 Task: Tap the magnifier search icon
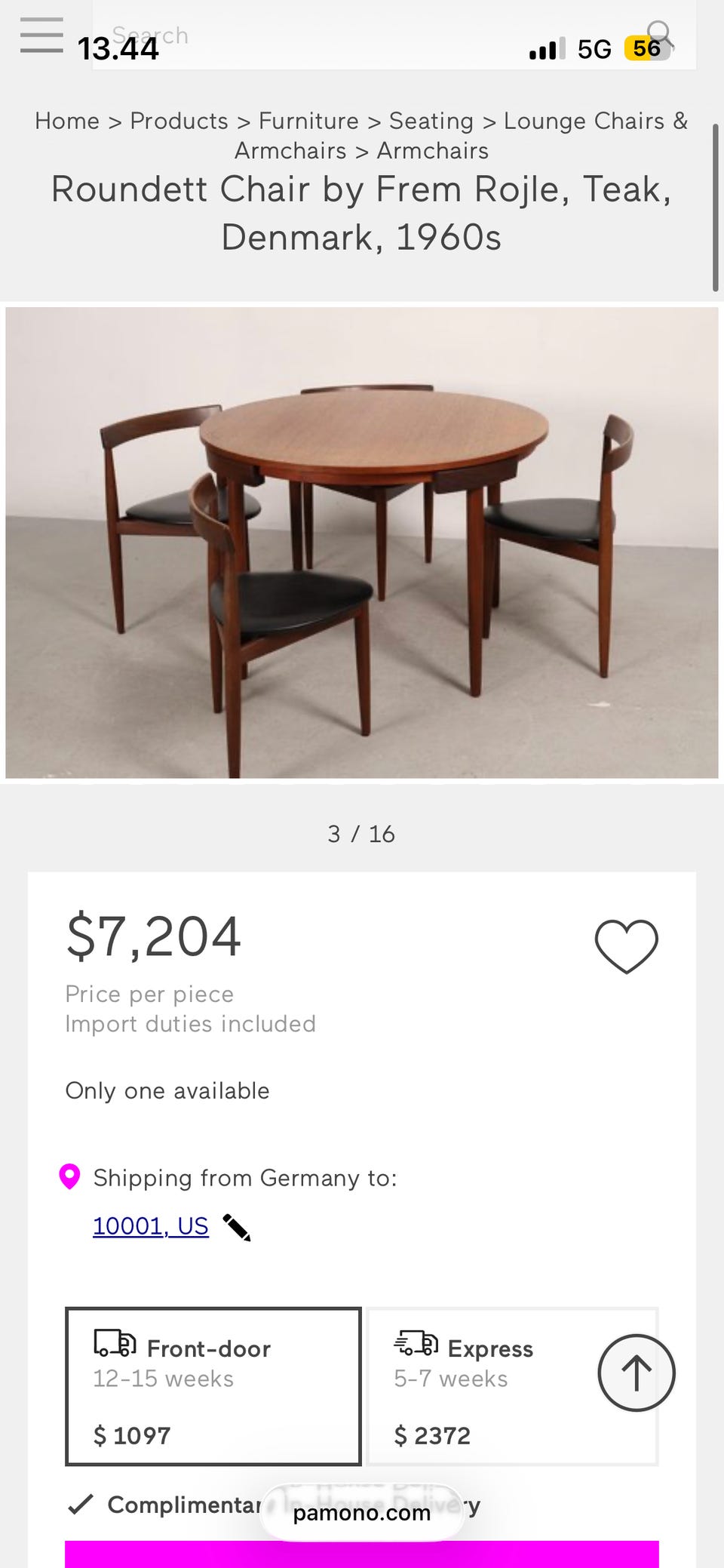click(661, 34)
